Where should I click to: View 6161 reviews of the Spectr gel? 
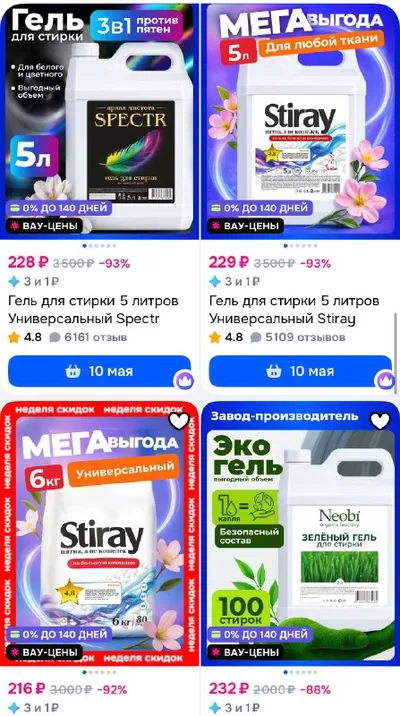pyautogui.click(x=89, y=337)
